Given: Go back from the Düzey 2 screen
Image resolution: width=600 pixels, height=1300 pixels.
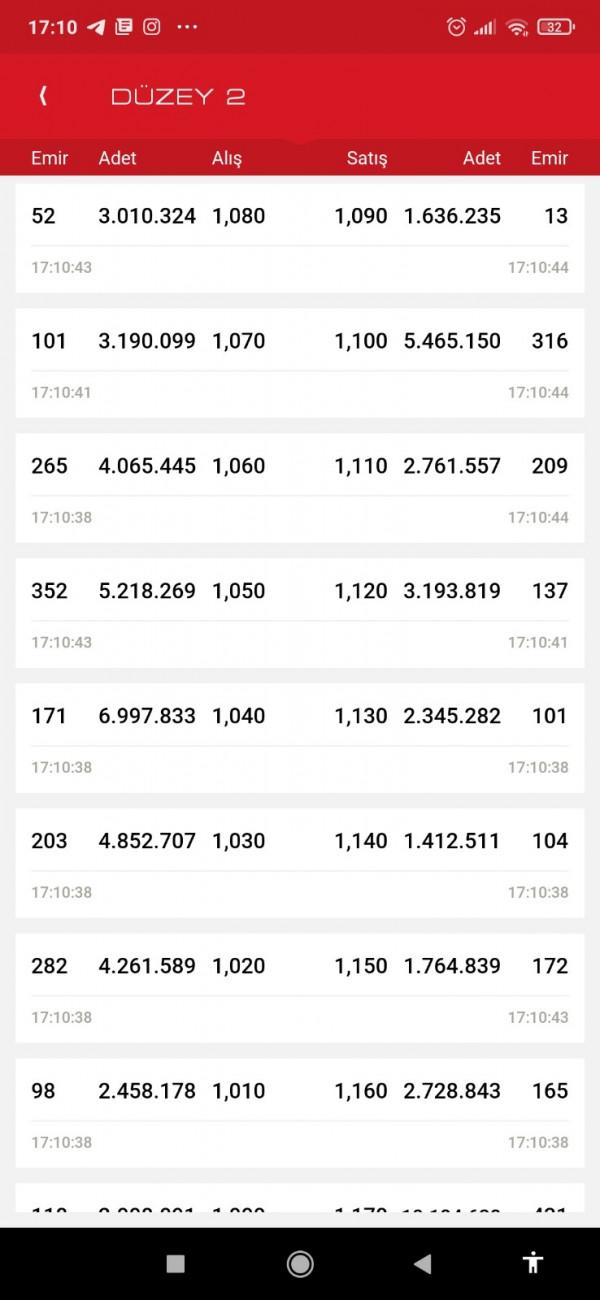Looking at the screenshot, I should click(43, 96).
